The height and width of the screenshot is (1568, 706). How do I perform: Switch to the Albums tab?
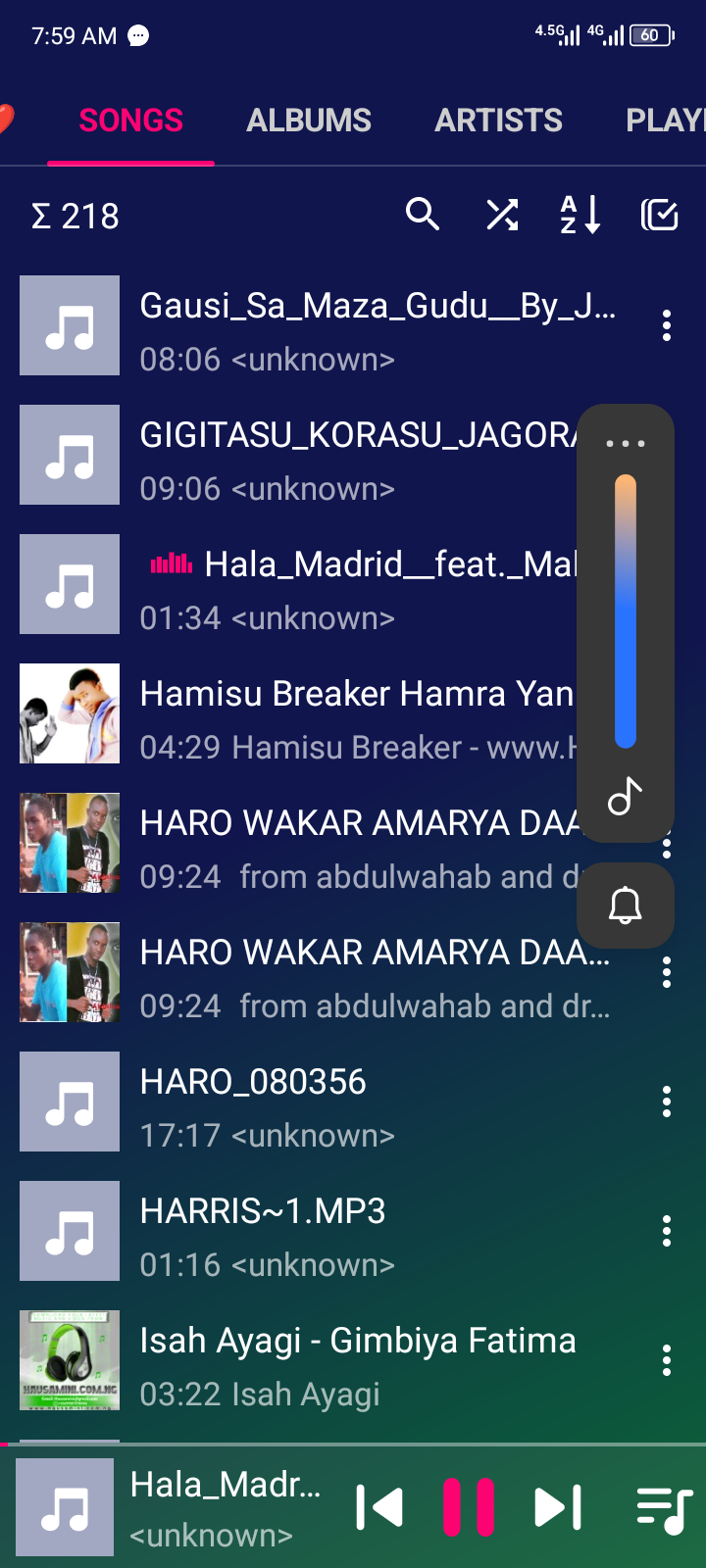309,121
